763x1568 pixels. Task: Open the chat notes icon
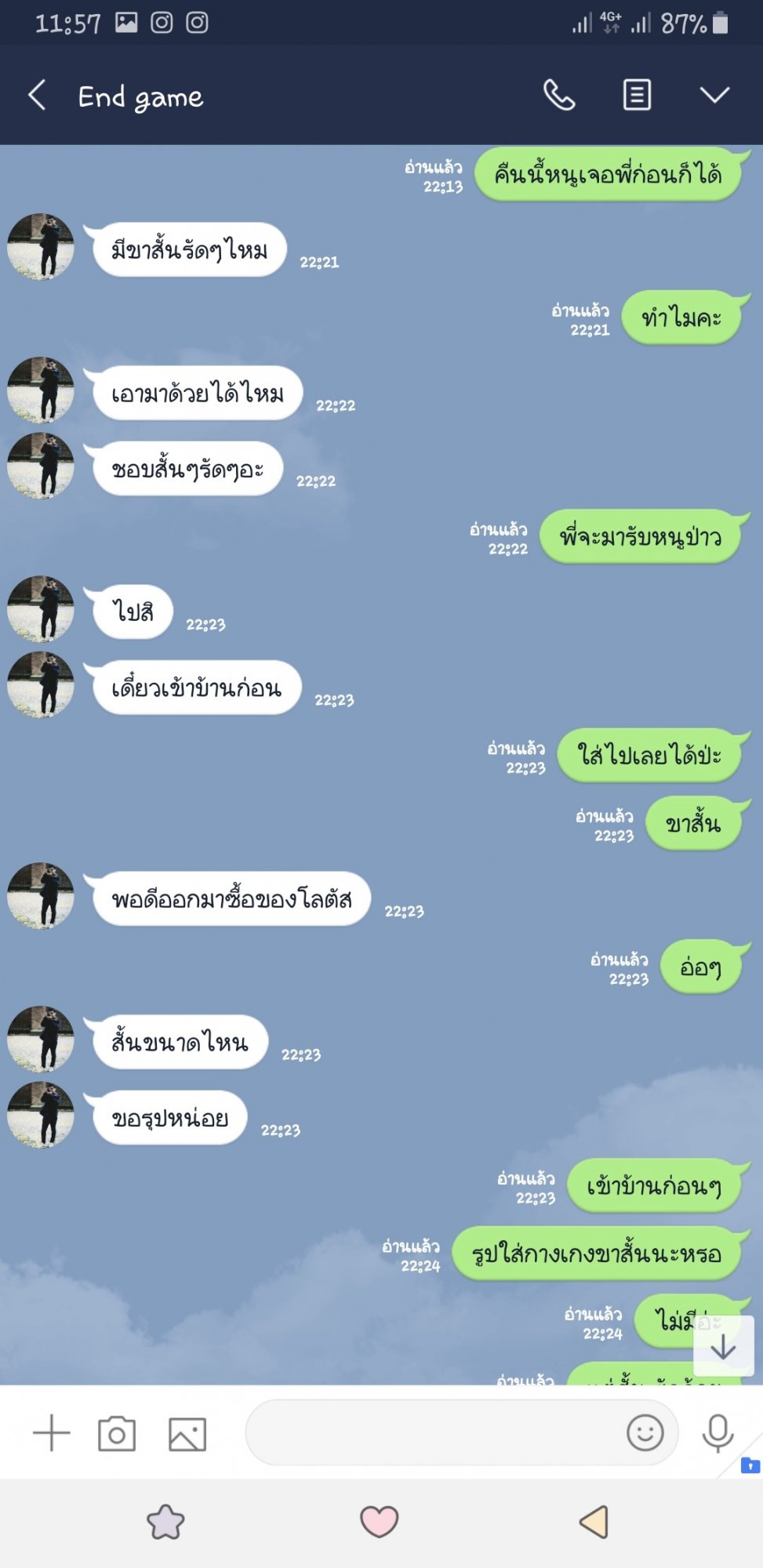[x=637, y=96]
